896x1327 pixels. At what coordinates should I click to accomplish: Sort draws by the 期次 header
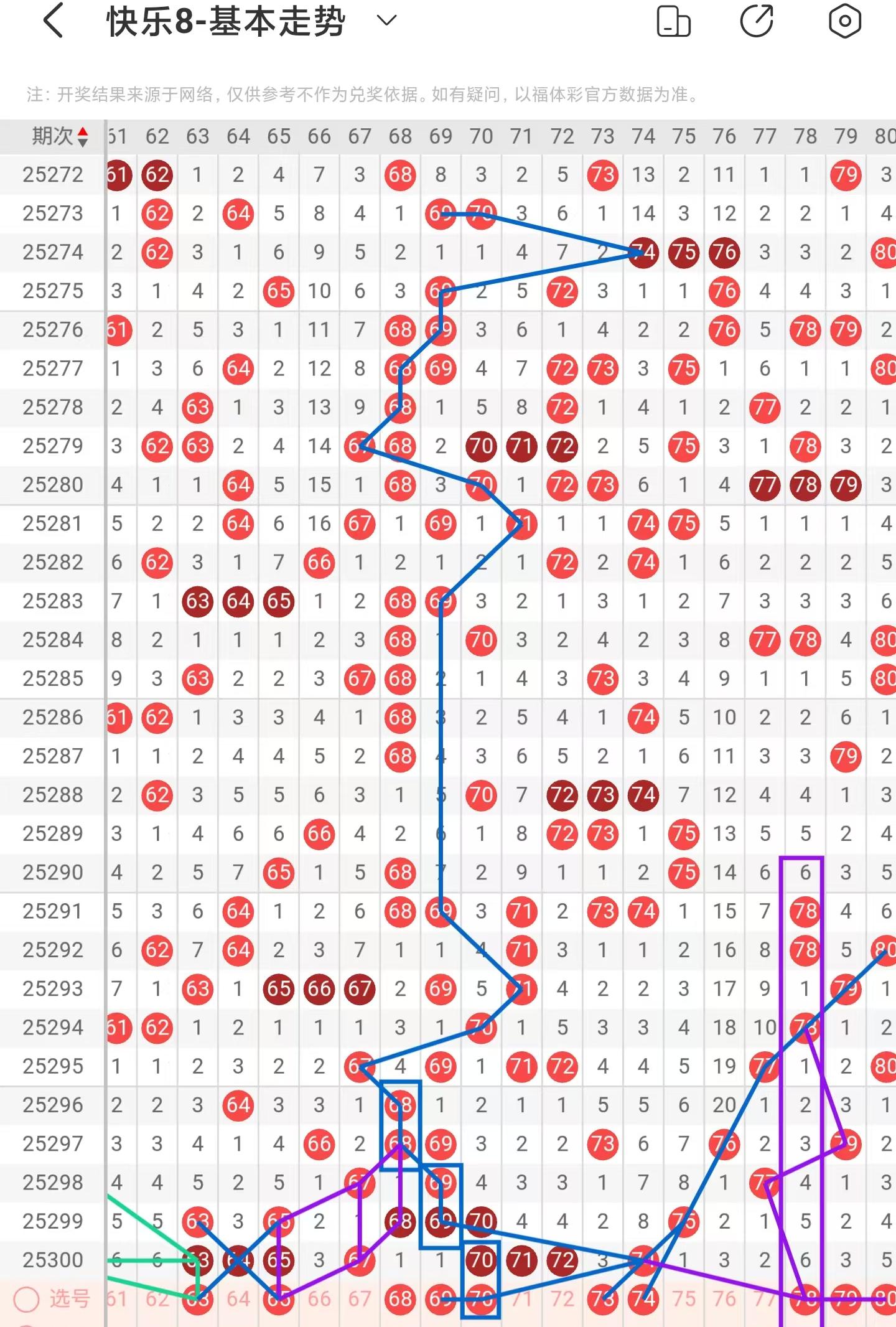click(60, 136)
